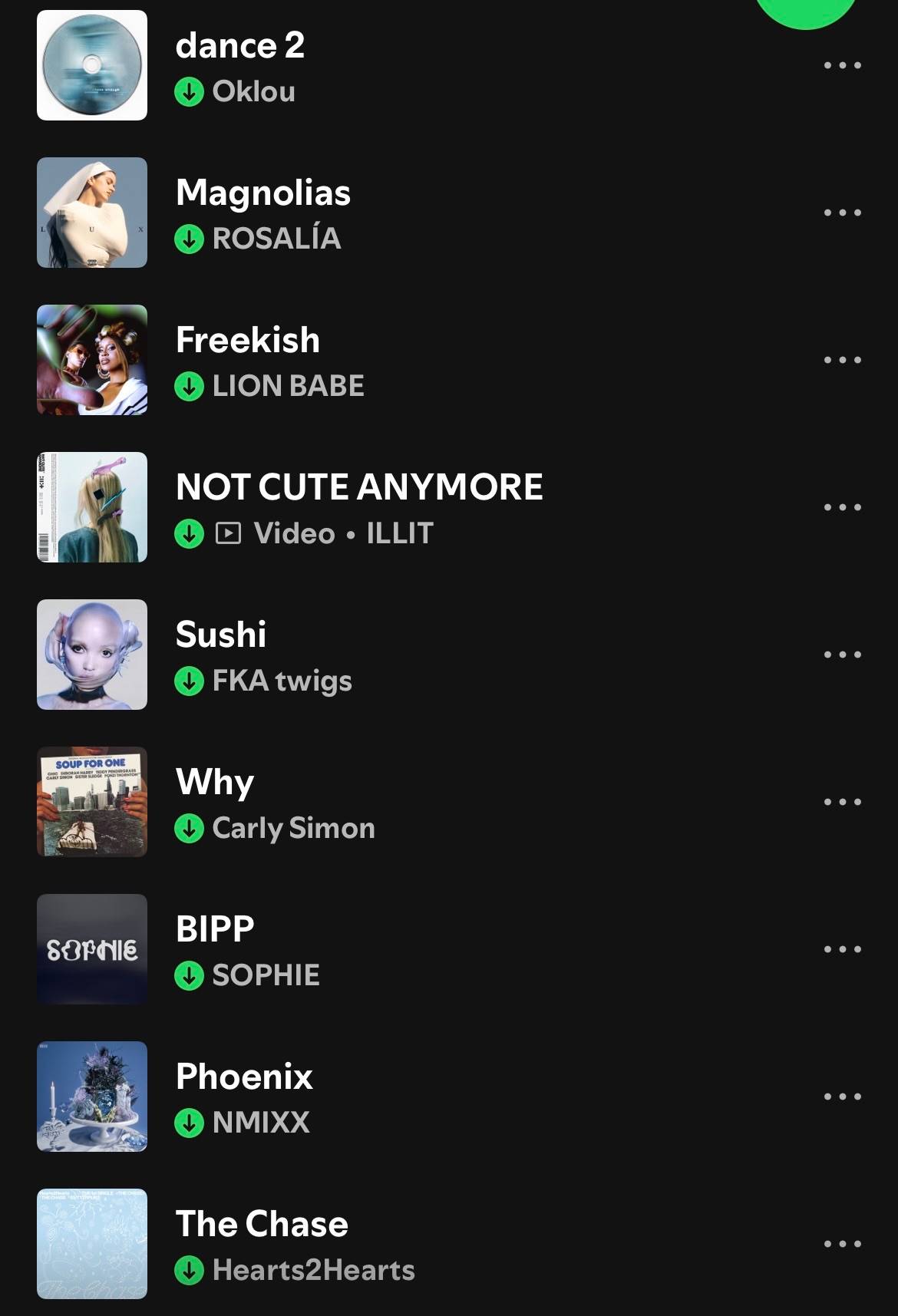Show options for Freekish
Screen dimensions: 898x1316
(x=842, y=360)
